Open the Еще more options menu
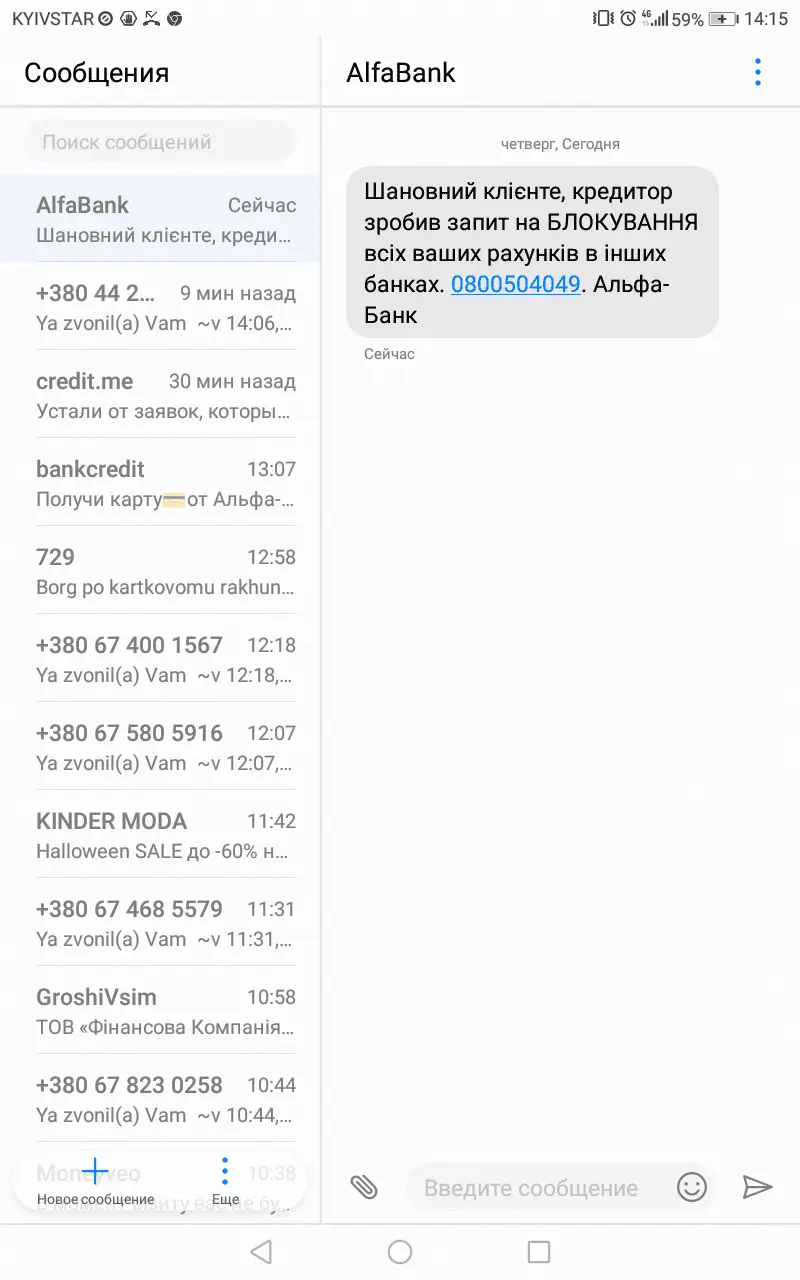The height and width of the screenshot is (1280, 800). point(225,1182)
